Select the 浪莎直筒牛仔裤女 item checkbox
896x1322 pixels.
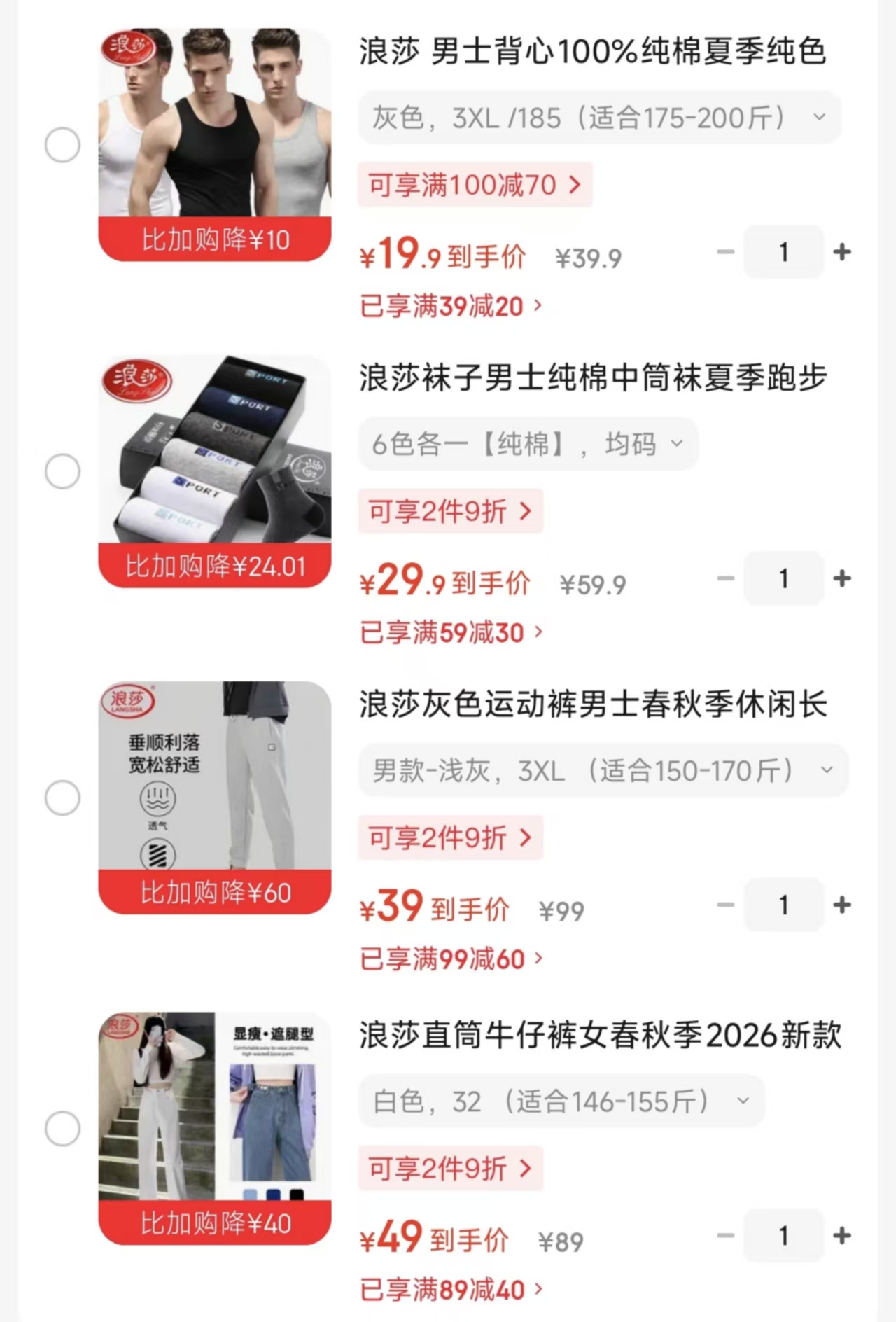[62, 1128]
